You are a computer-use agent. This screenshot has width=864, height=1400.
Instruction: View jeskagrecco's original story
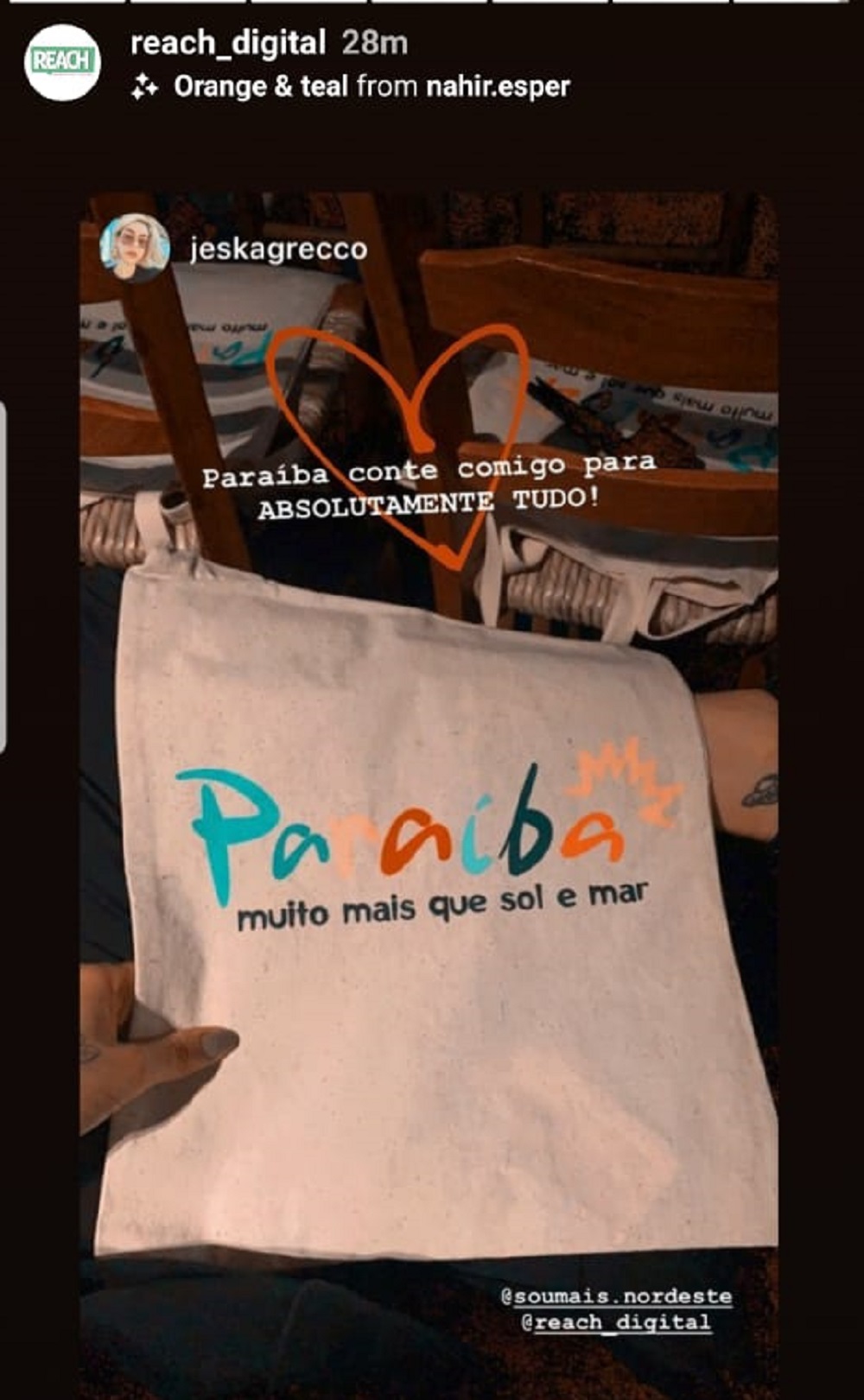[x=277, y=249]
